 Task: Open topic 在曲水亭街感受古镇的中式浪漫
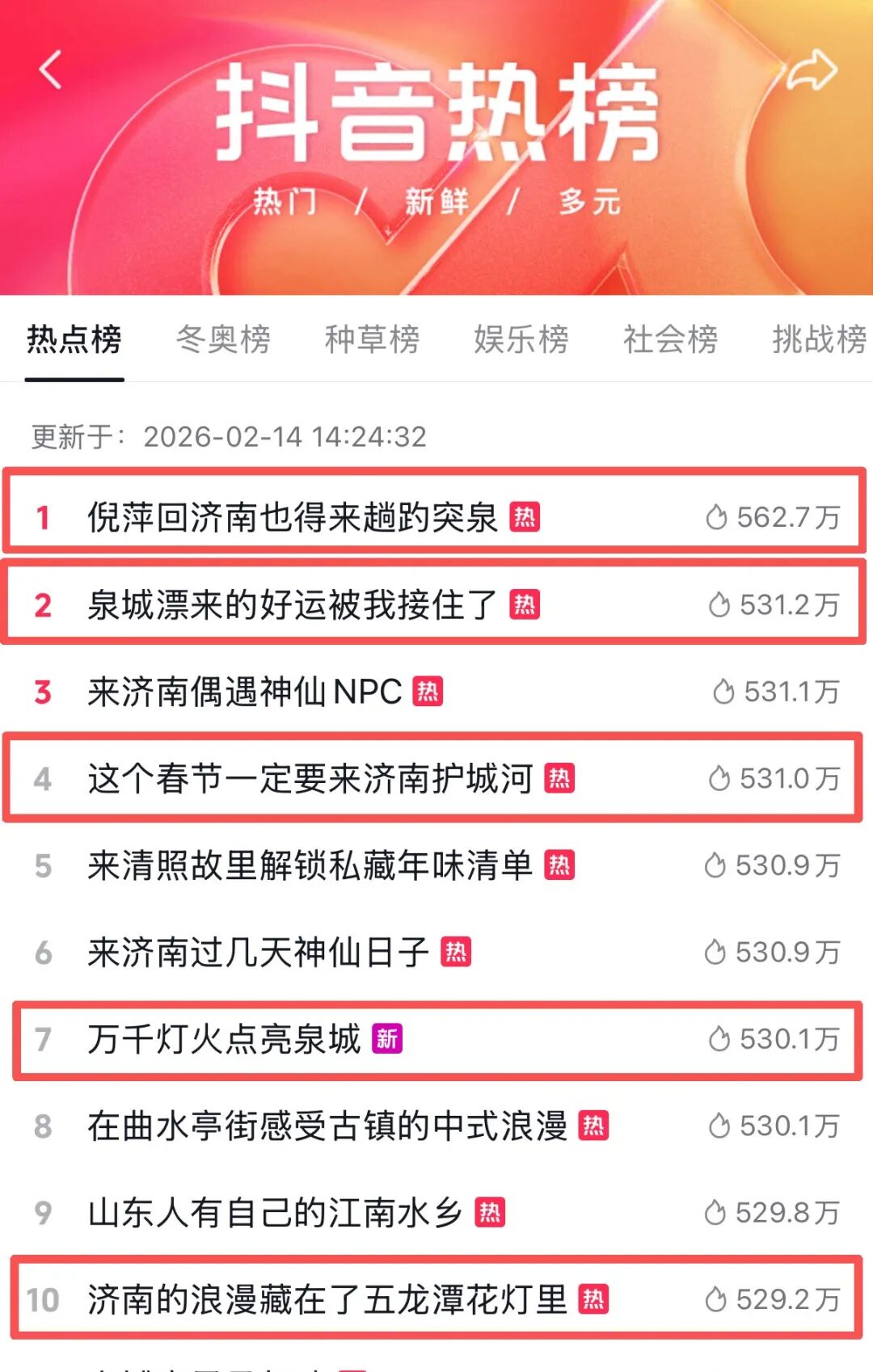pyautogui.click(x=327, y=1126)
